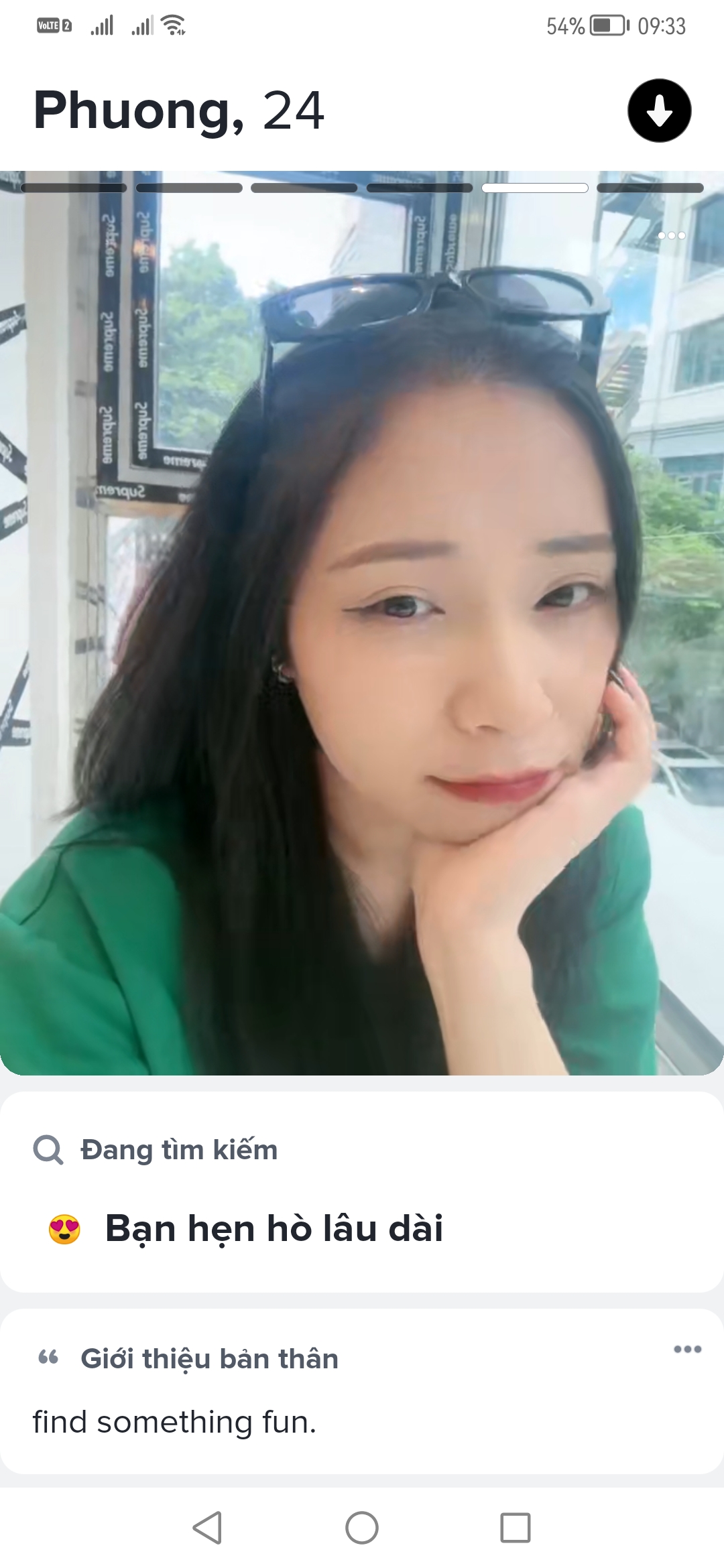
Task: Tap the system back button
Action: click(207, 1528)
